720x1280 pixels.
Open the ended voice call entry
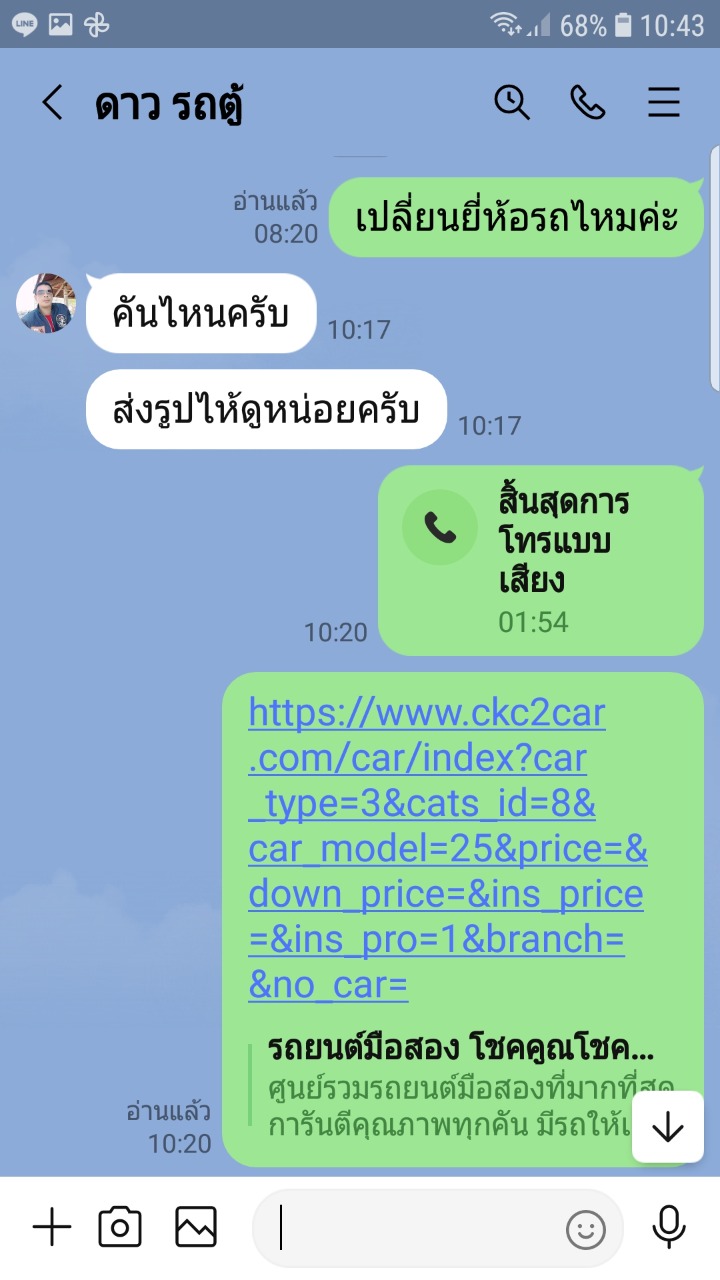click(x=541, y=560)
